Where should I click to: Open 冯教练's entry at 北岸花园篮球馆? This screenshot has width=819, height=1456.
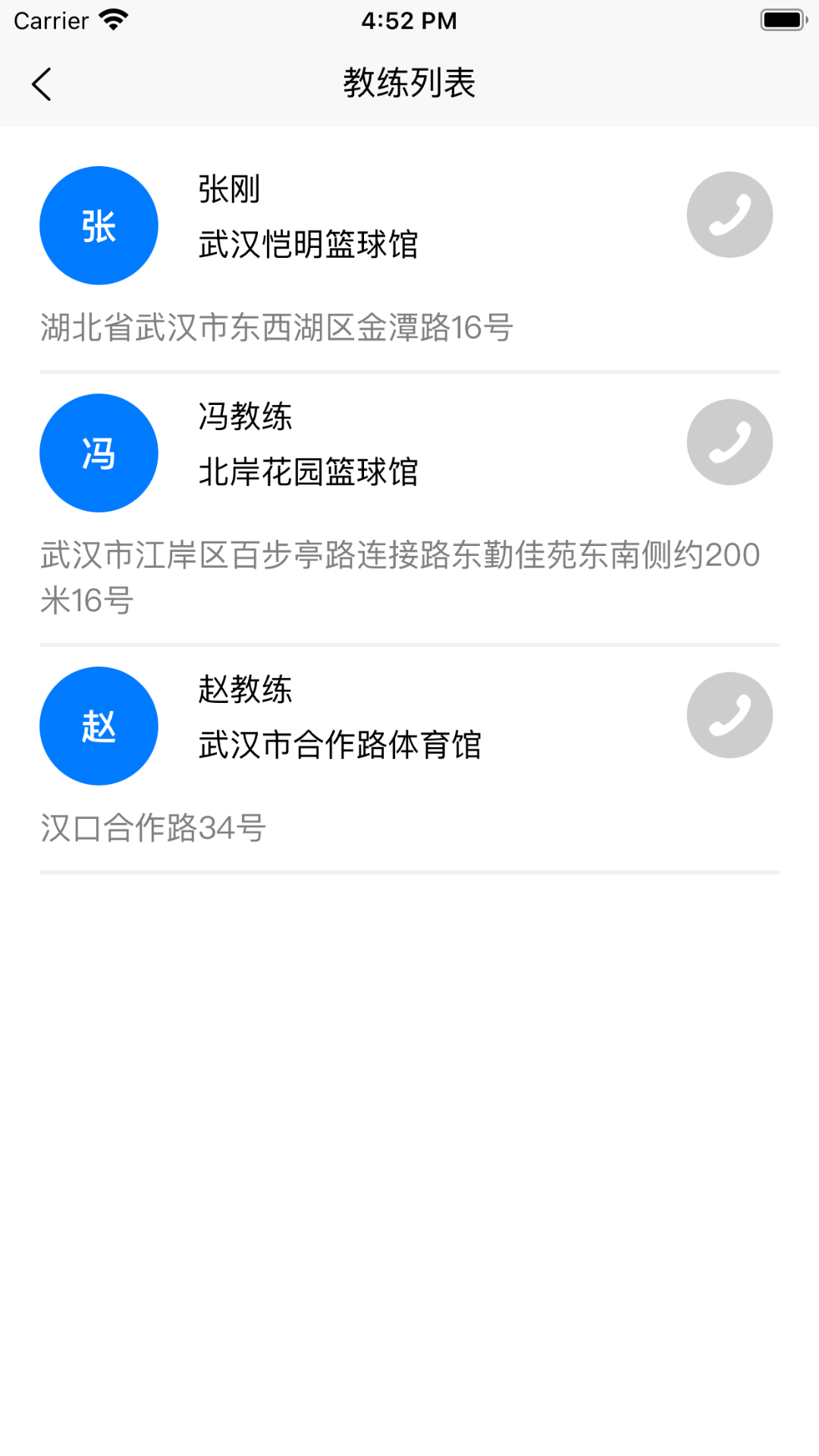[x=307, y=472]
